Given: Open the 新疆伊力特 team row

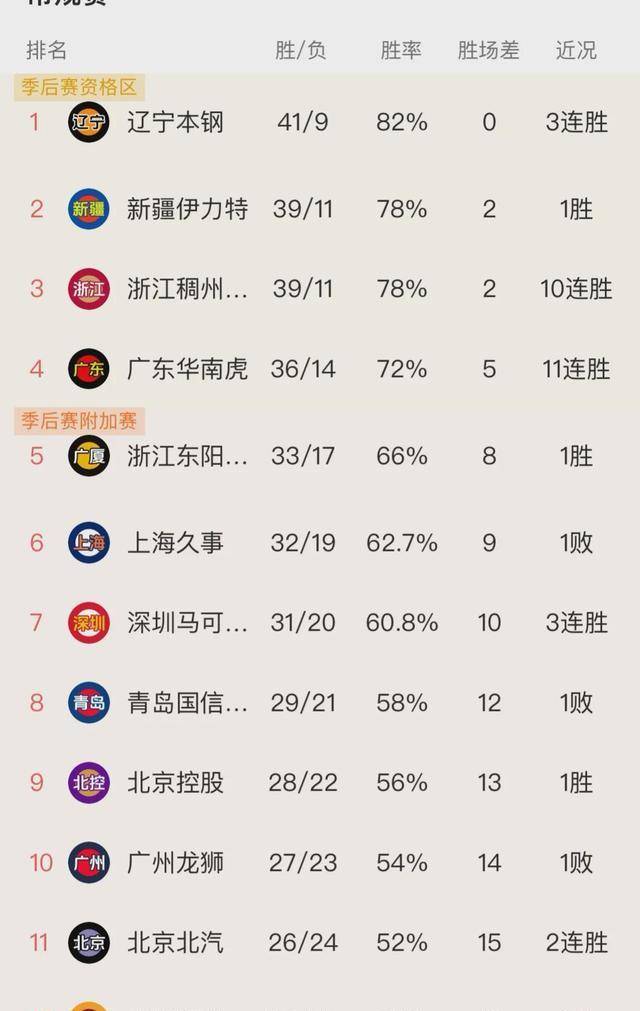Looking at the screenshot, I should (x=187, y=209).
